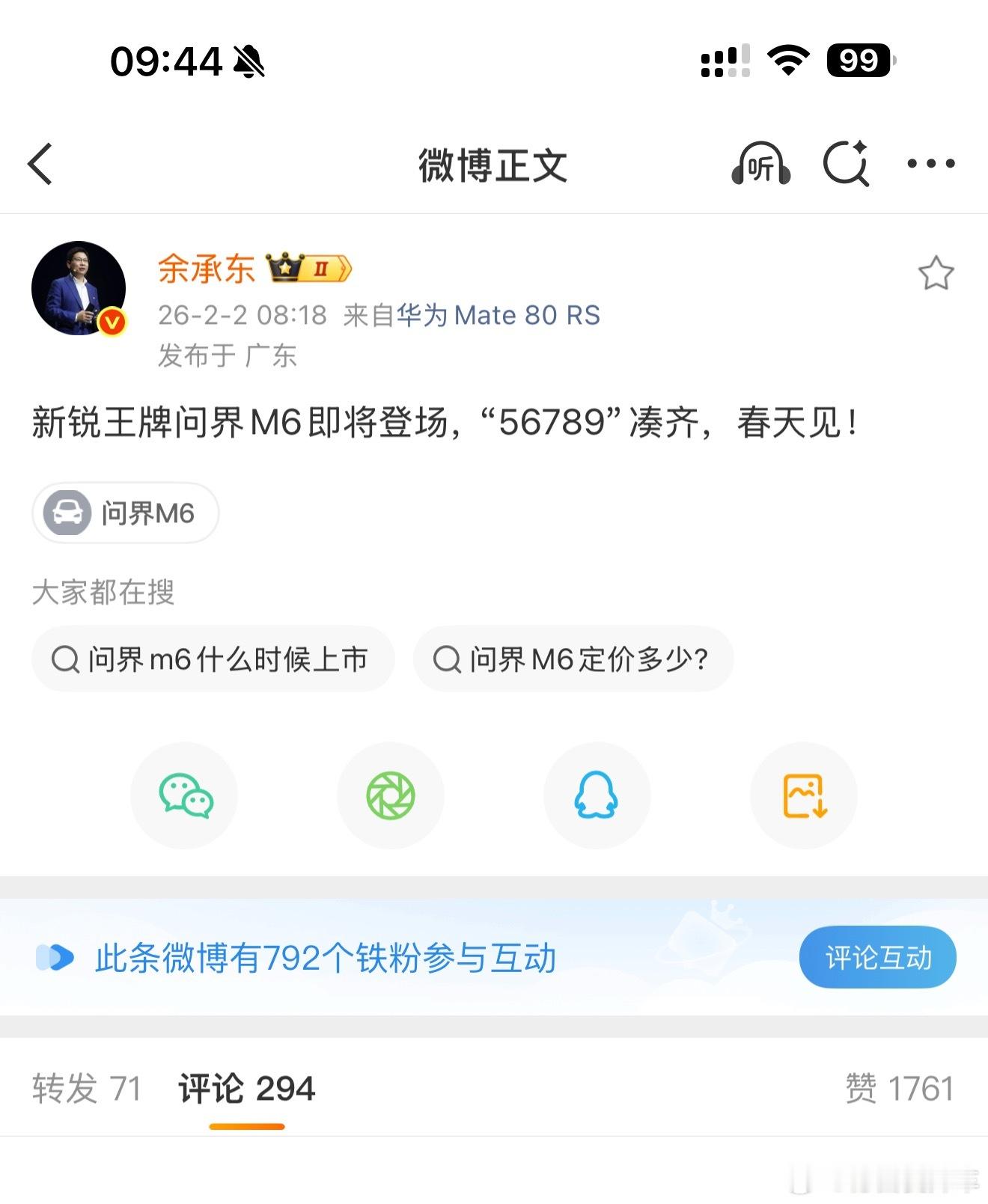Share the post to QQ
This screenshot has width=988, height=1204.
(x=597, y=795)
